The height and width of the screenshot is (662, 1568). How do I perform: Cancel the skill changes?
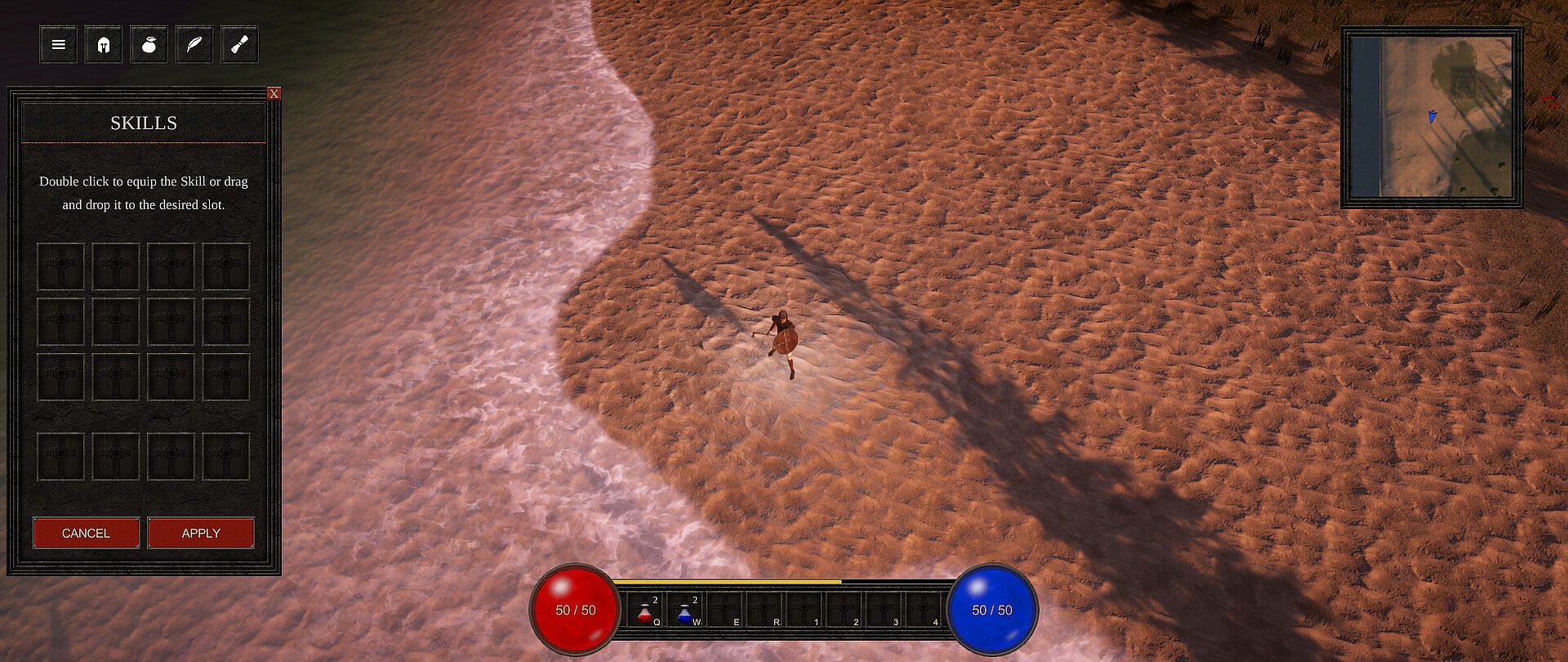click(86, 533)
